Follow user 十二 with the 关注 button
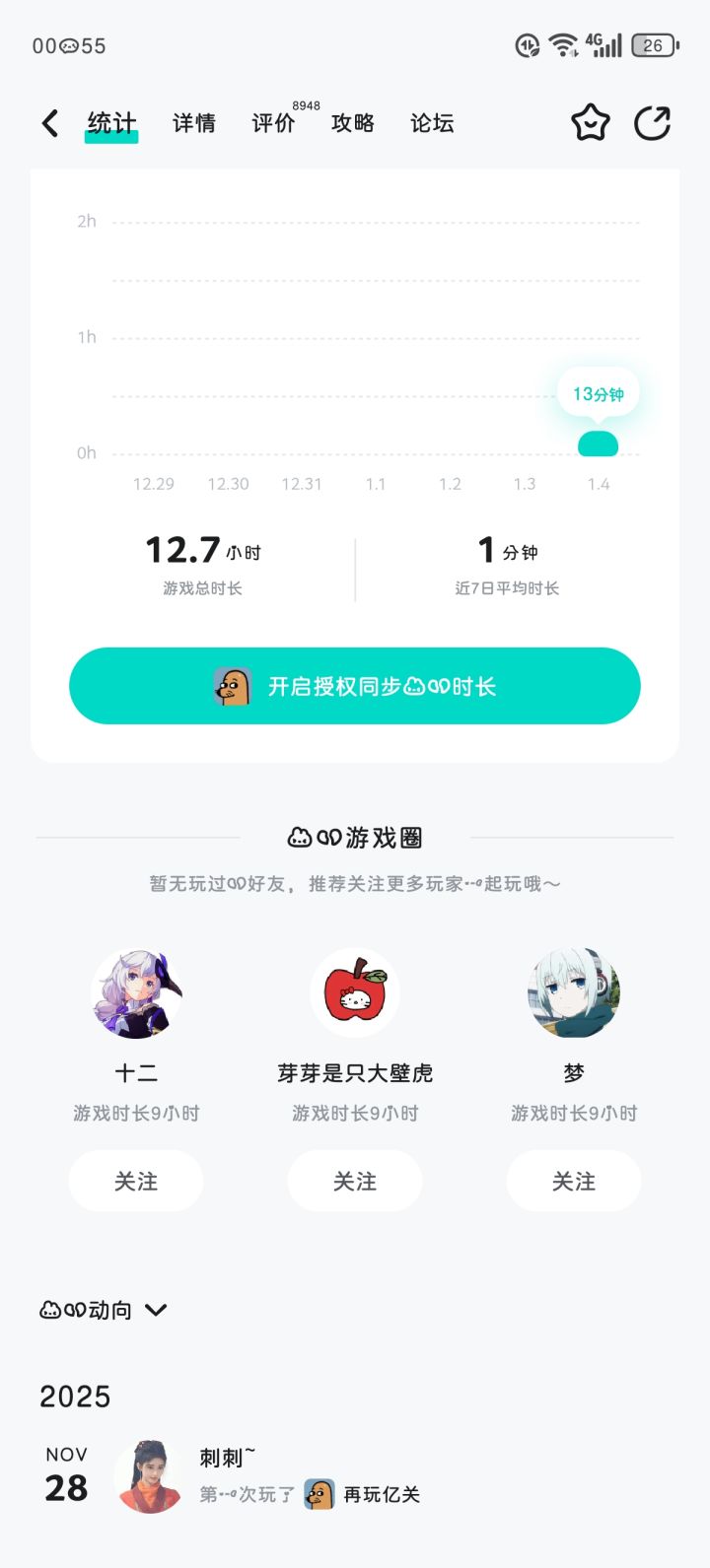 pos(135,1181)
